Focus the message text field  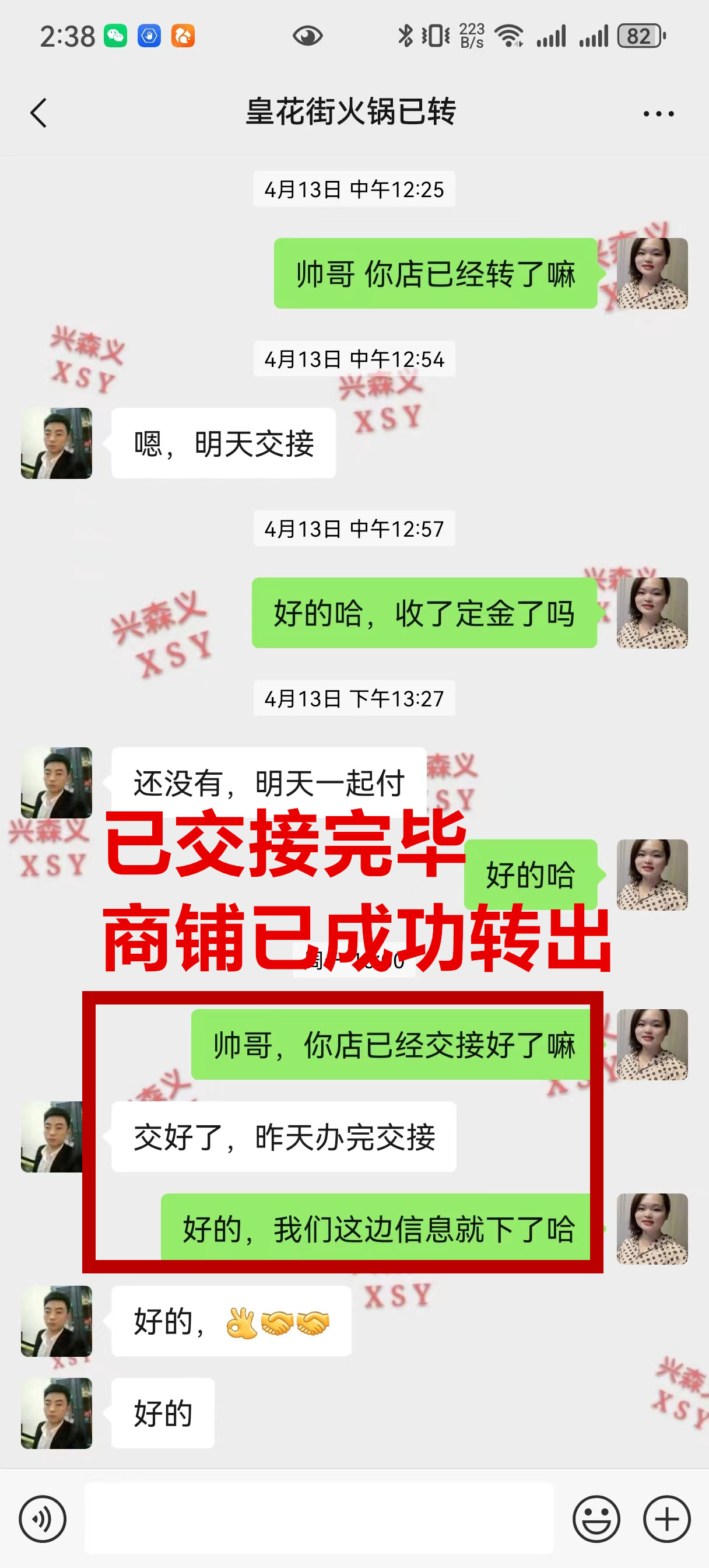pos(319,1518)
